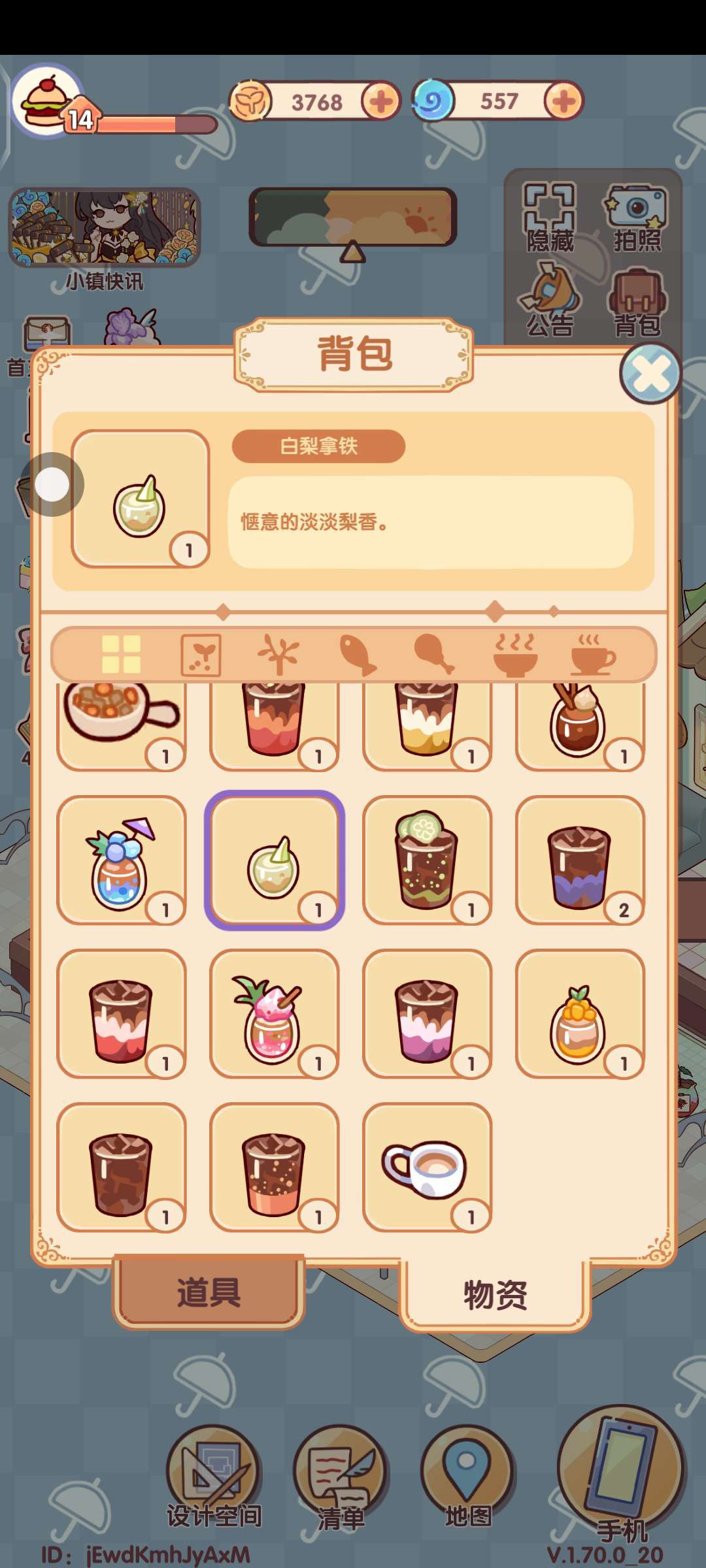The image size is (706, 1568).
Task: Select the cucumber-topped iced coffee item
Action: pos(427,860)
